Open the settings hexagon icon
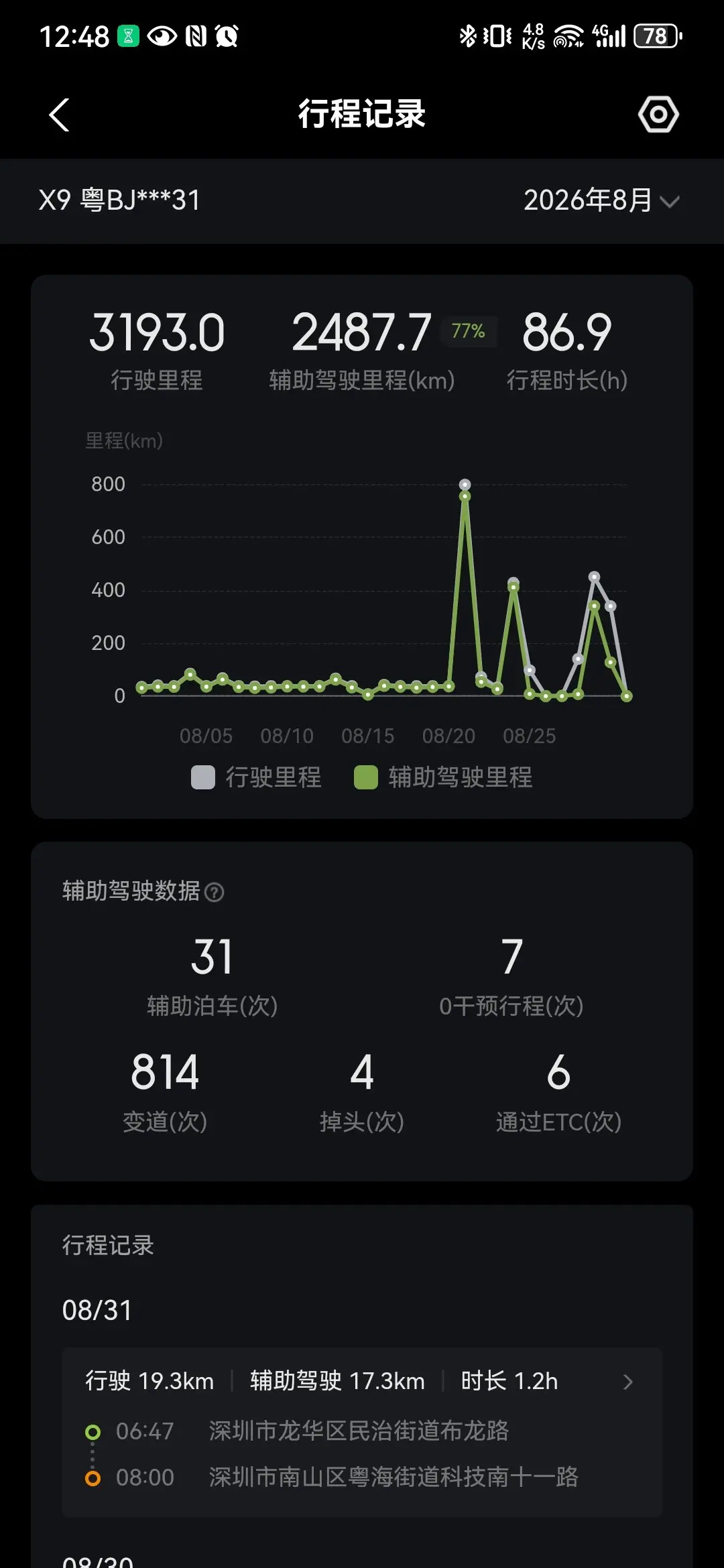 [658, 115]
